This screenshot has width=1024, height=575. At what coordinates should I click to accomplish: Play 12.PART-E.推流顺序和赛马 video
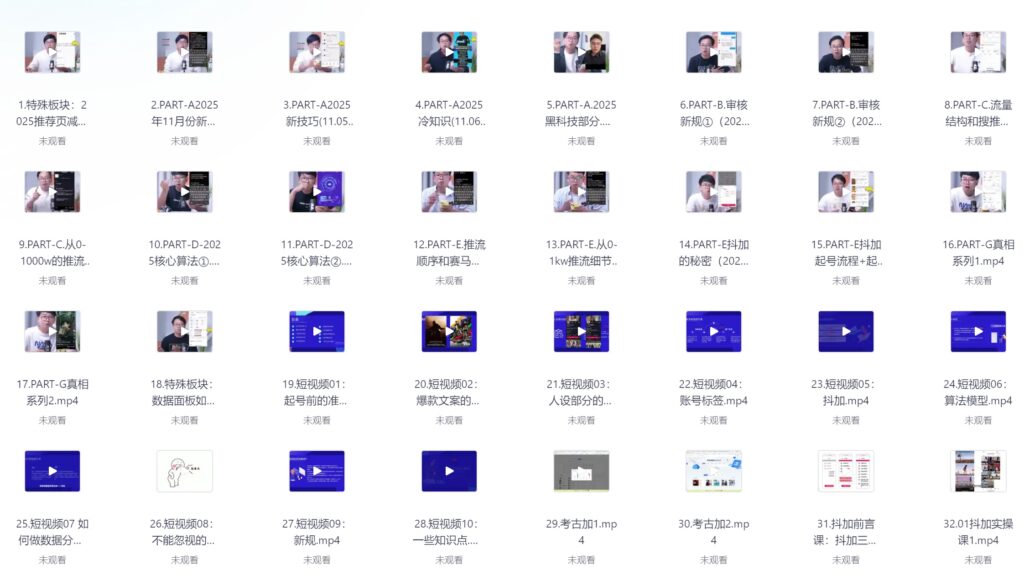[449, 191]
